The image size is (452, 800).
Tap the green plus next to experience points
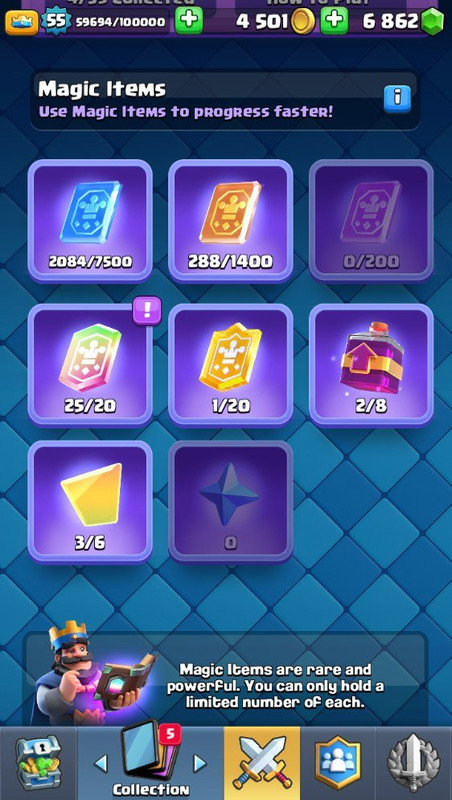point(189,21)
